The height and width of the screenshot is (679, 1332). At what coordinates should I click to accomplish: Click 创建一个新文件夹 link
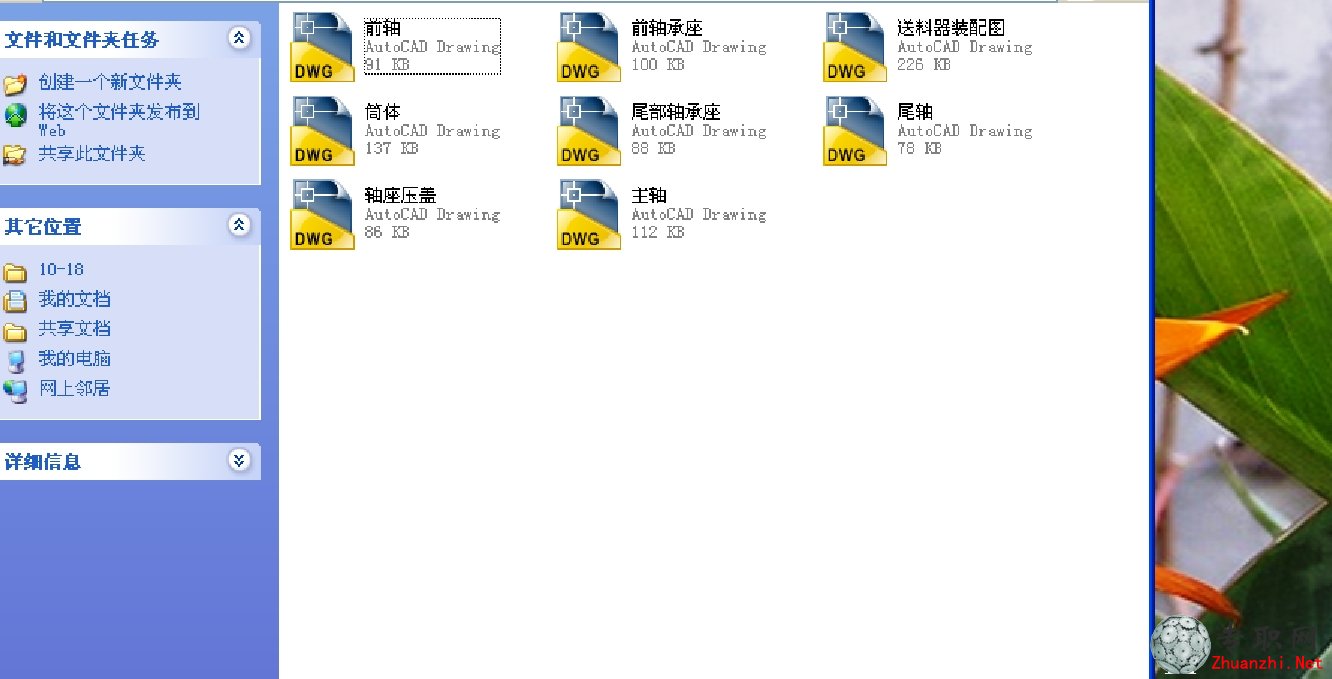[x=110, y=82]
